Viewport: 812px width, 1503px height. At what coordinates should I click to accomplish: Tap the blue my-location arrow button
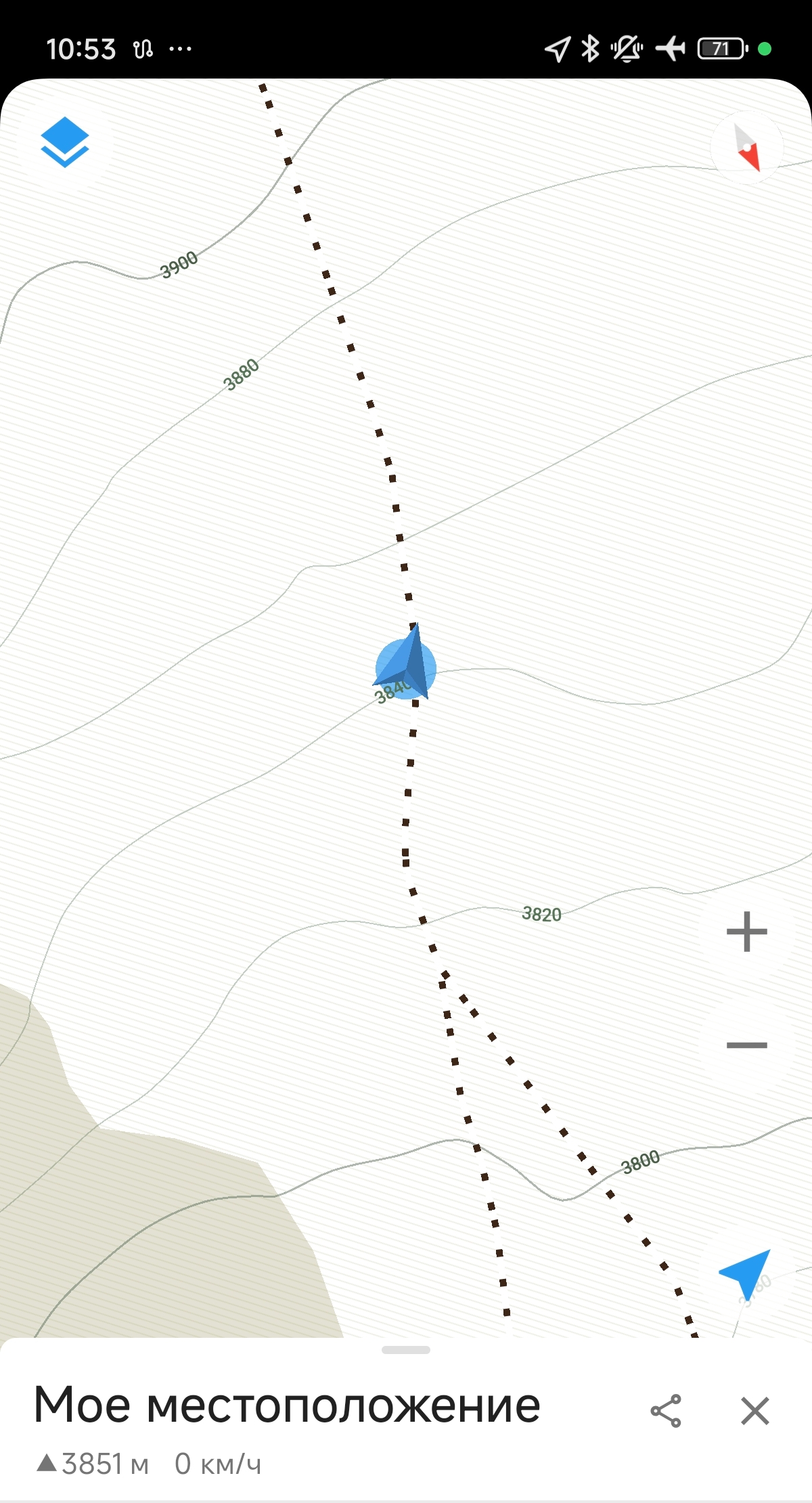[745, 1273]
